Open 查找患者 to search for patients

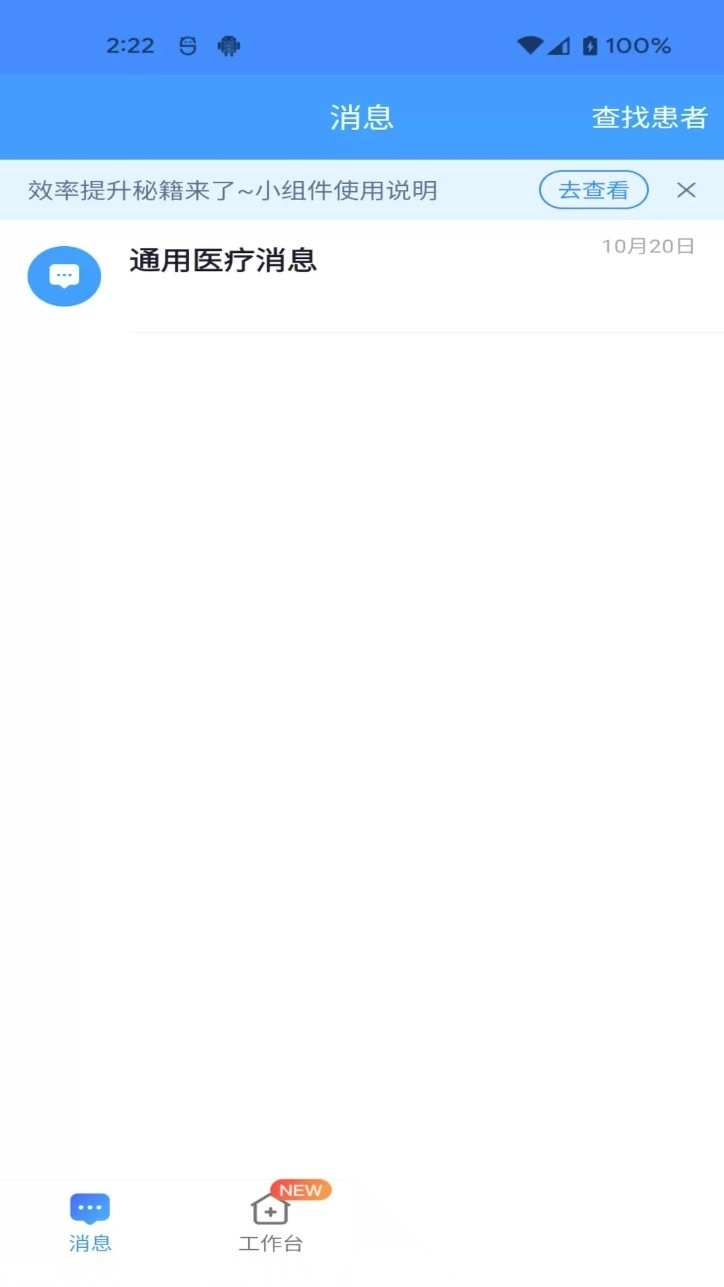click(x=648, y=117)
